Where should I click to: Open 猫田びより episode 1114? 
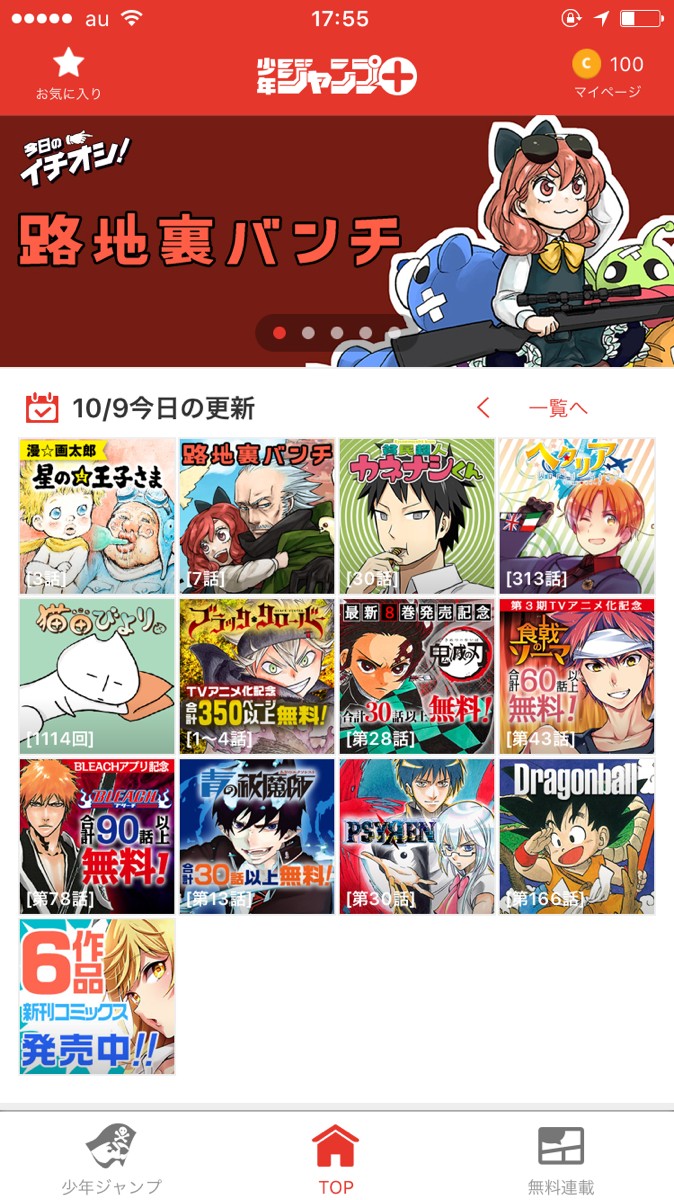pos(97,676)
